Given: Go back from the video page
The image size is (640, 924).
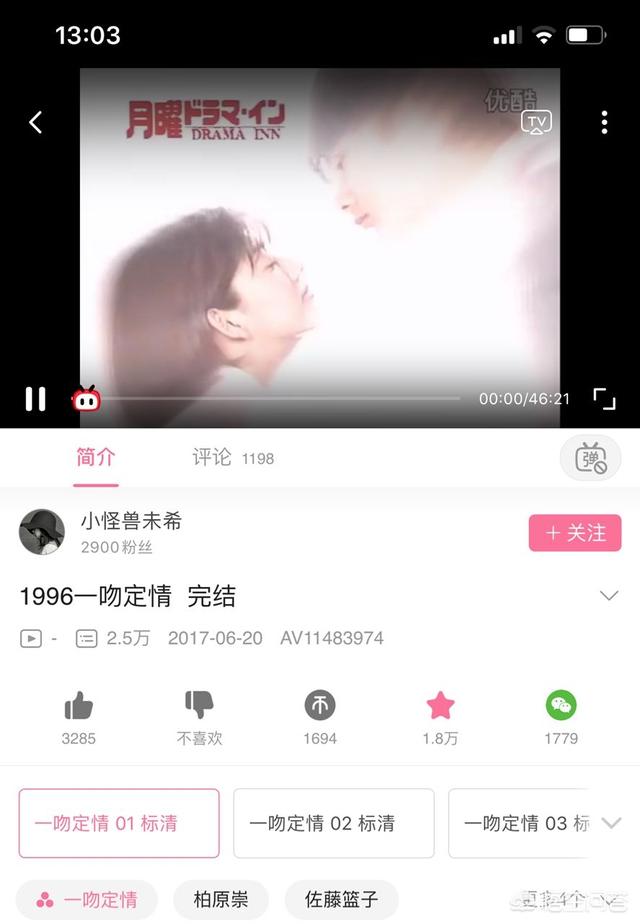Looking at the screenshot, I should click(36, 122).
